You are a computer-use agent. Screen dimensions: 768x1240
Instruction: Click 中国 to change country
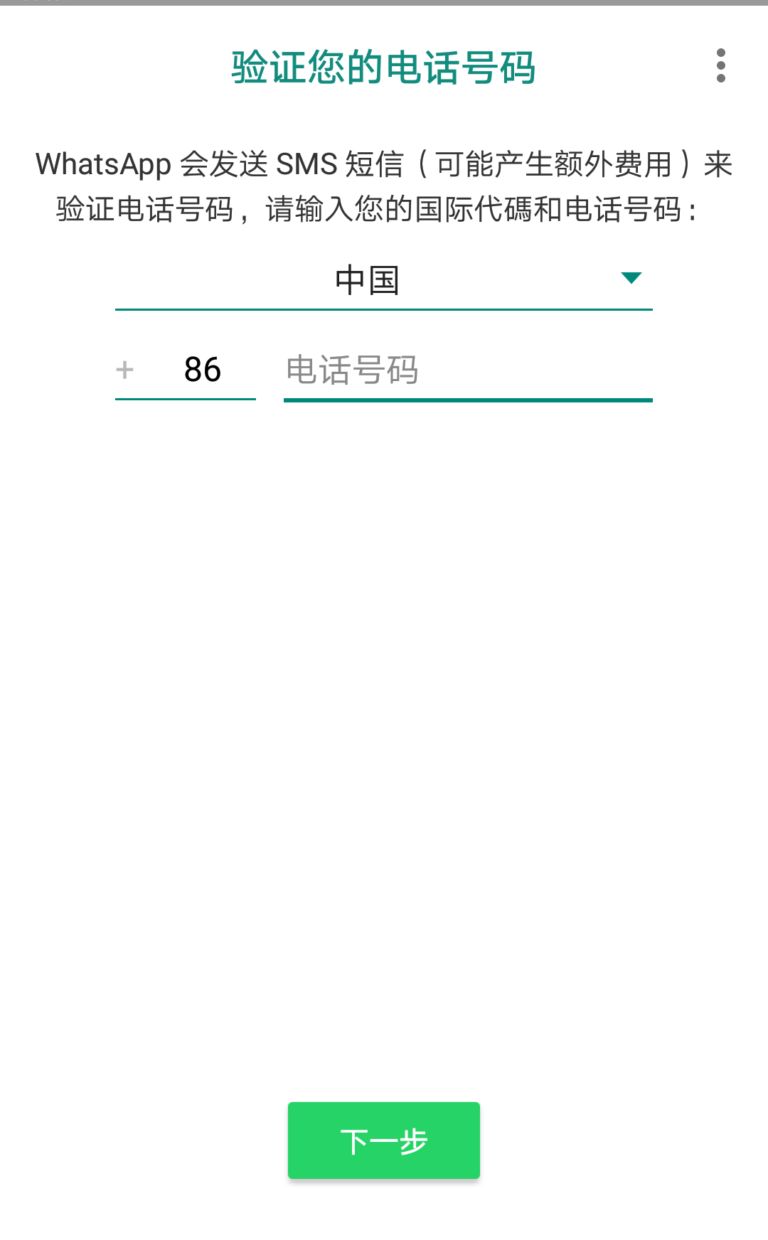tap(368, 280)
